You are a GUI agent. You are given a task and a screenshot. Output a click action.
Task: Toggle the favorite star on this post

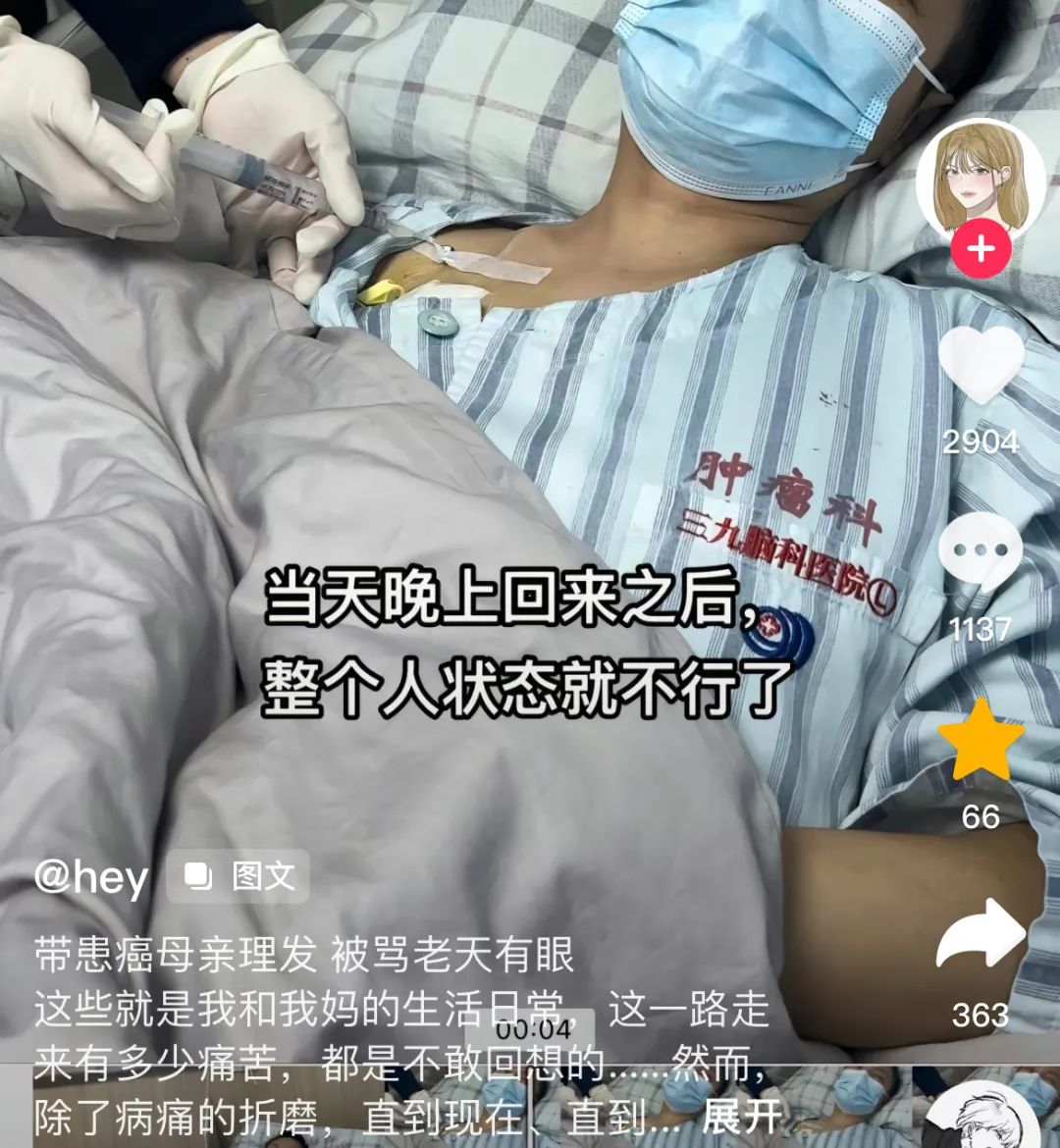pos(980,742)
